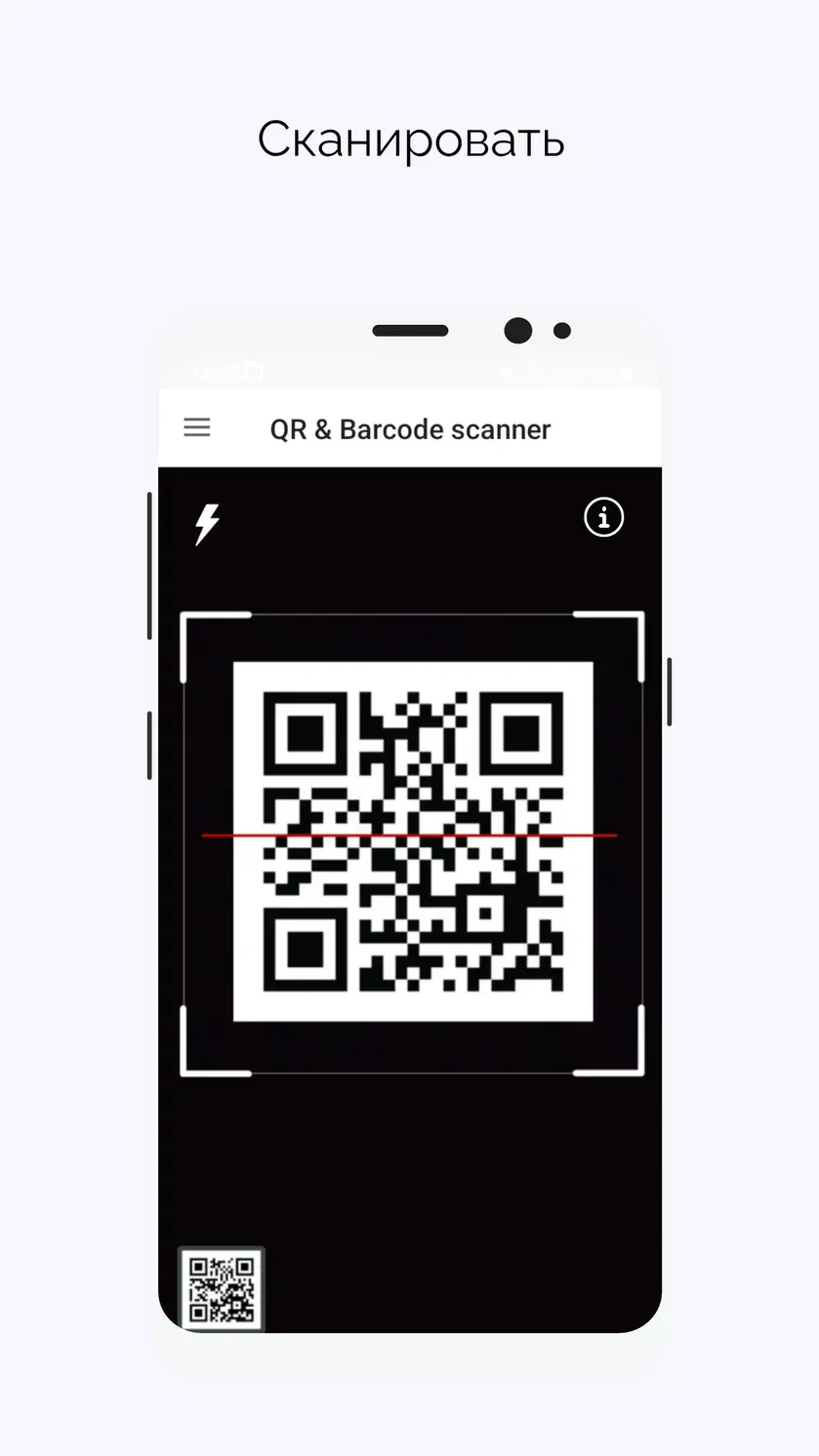Open the info dialog via the circled-i icon
The image size is (819, 1456).
602,518
